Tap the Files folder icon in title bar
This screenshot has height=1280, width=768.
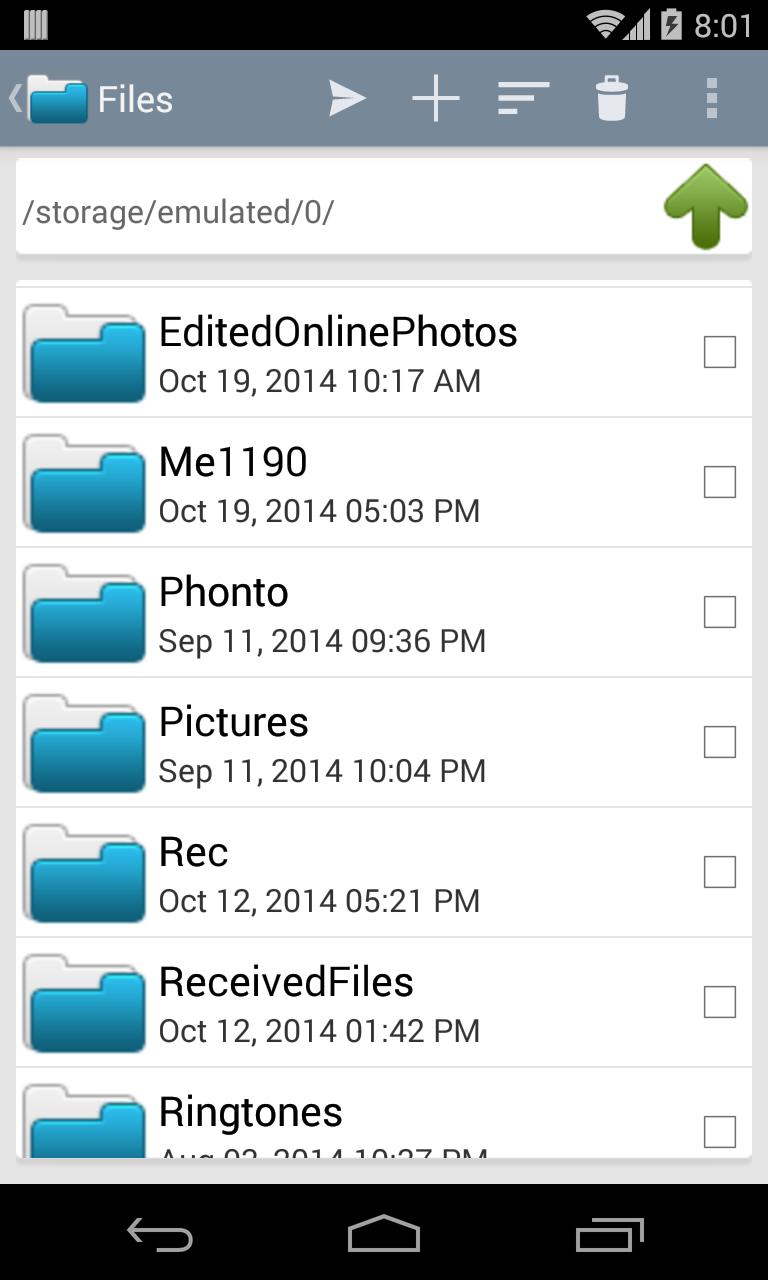[57, 97]
